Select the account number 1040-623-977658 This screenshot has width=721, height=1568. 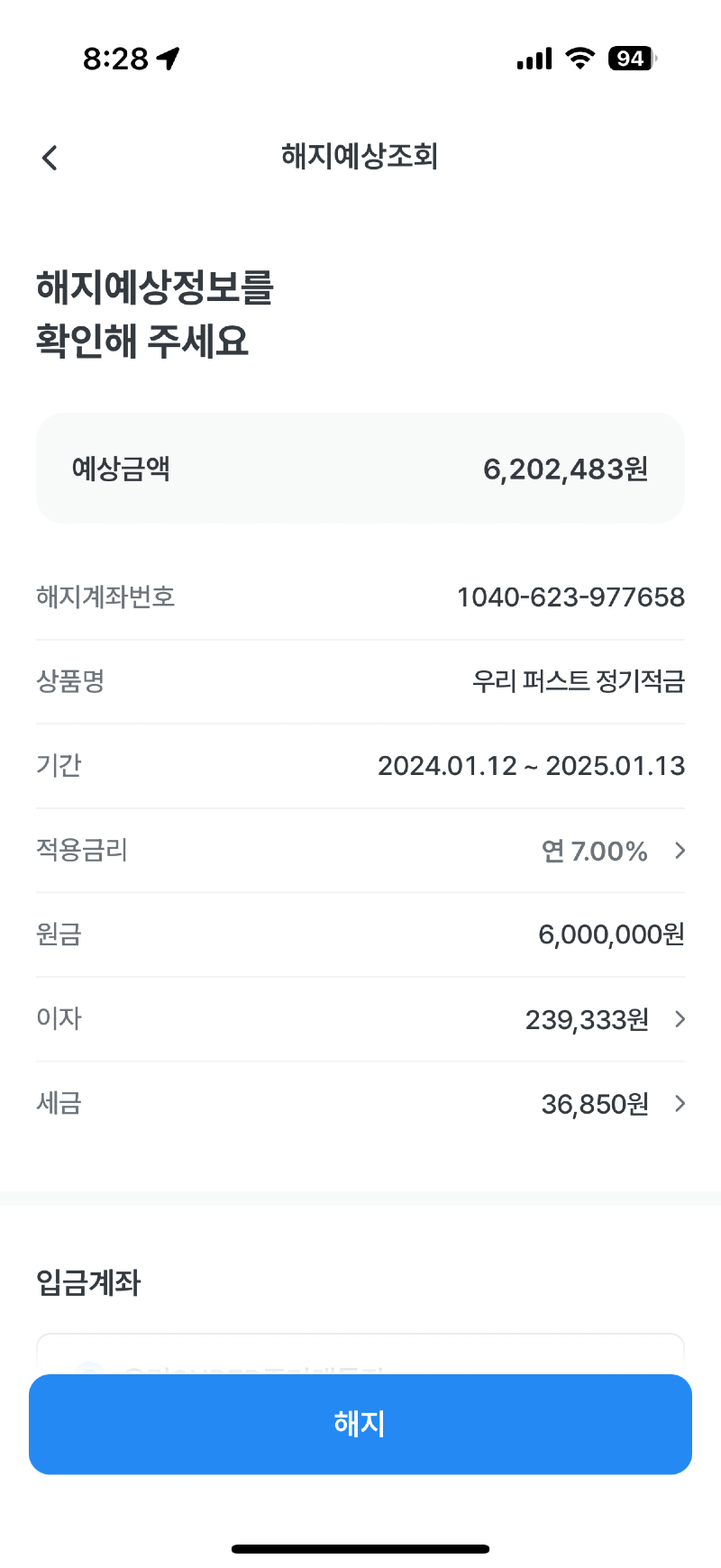point(570,597)
